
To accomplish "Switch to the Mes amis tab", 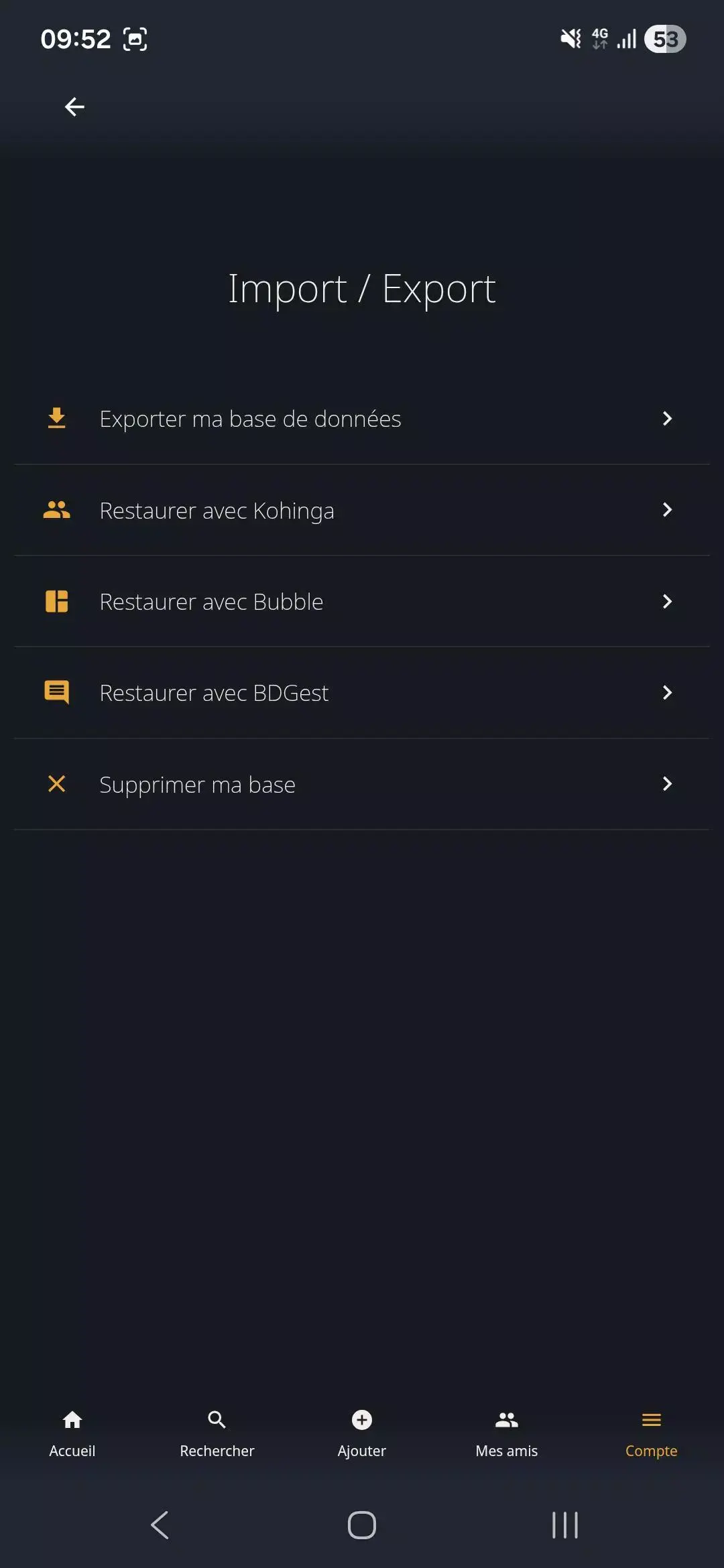I will pos(506,1434).
